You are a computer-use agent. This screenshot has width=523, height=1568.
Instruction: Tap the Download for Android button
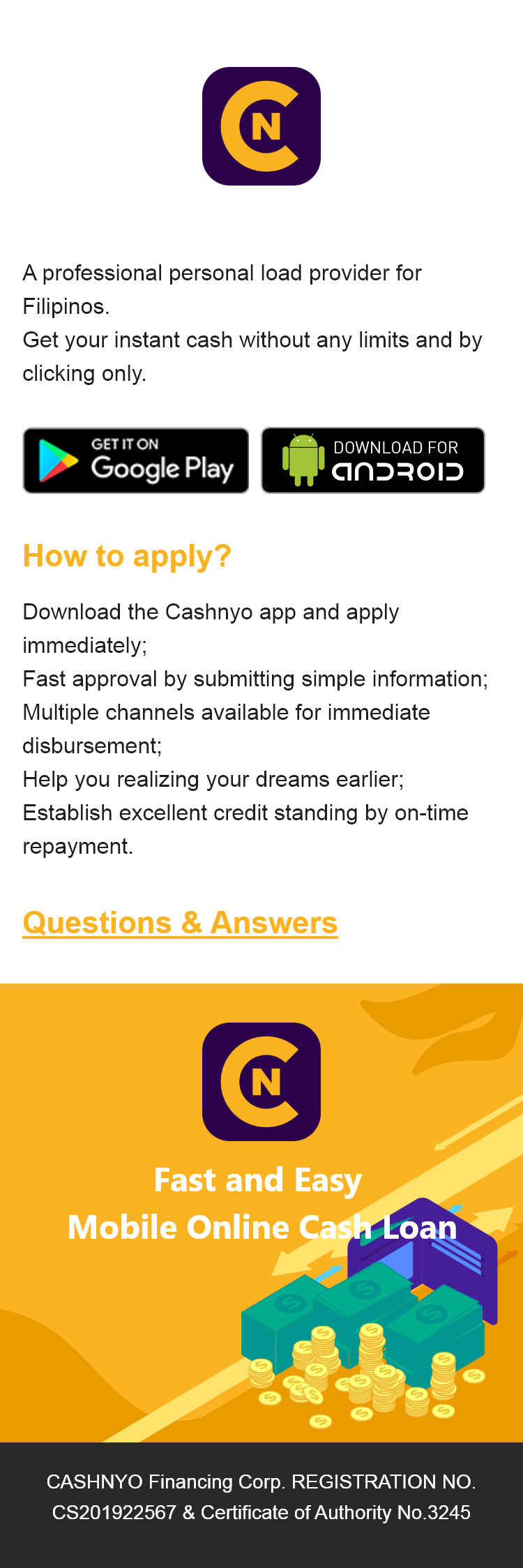[x=373, y=460]
